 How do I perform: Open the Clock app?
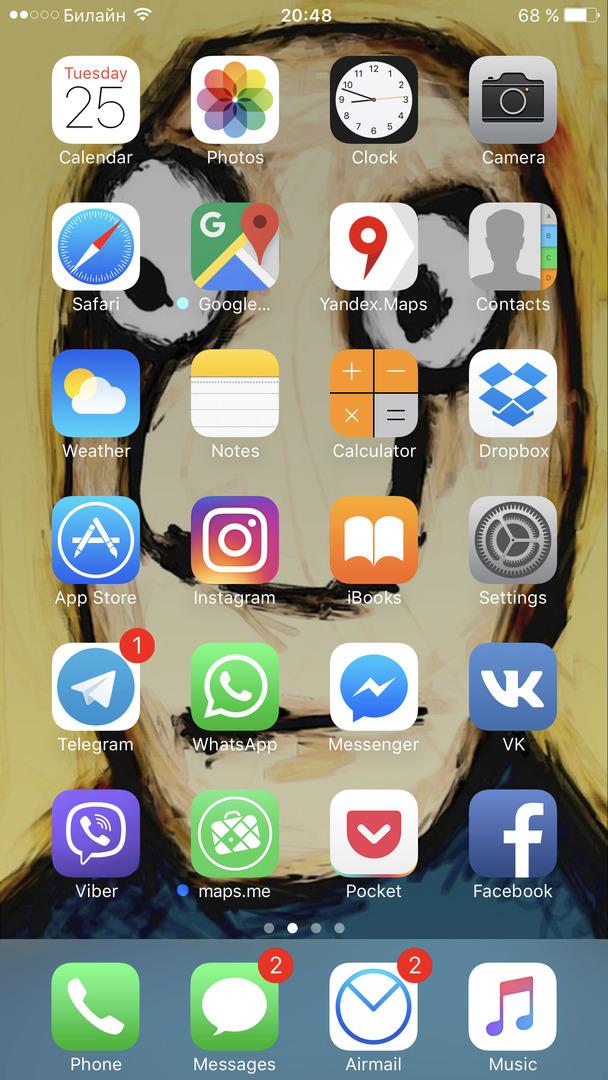tap(374, 100)
